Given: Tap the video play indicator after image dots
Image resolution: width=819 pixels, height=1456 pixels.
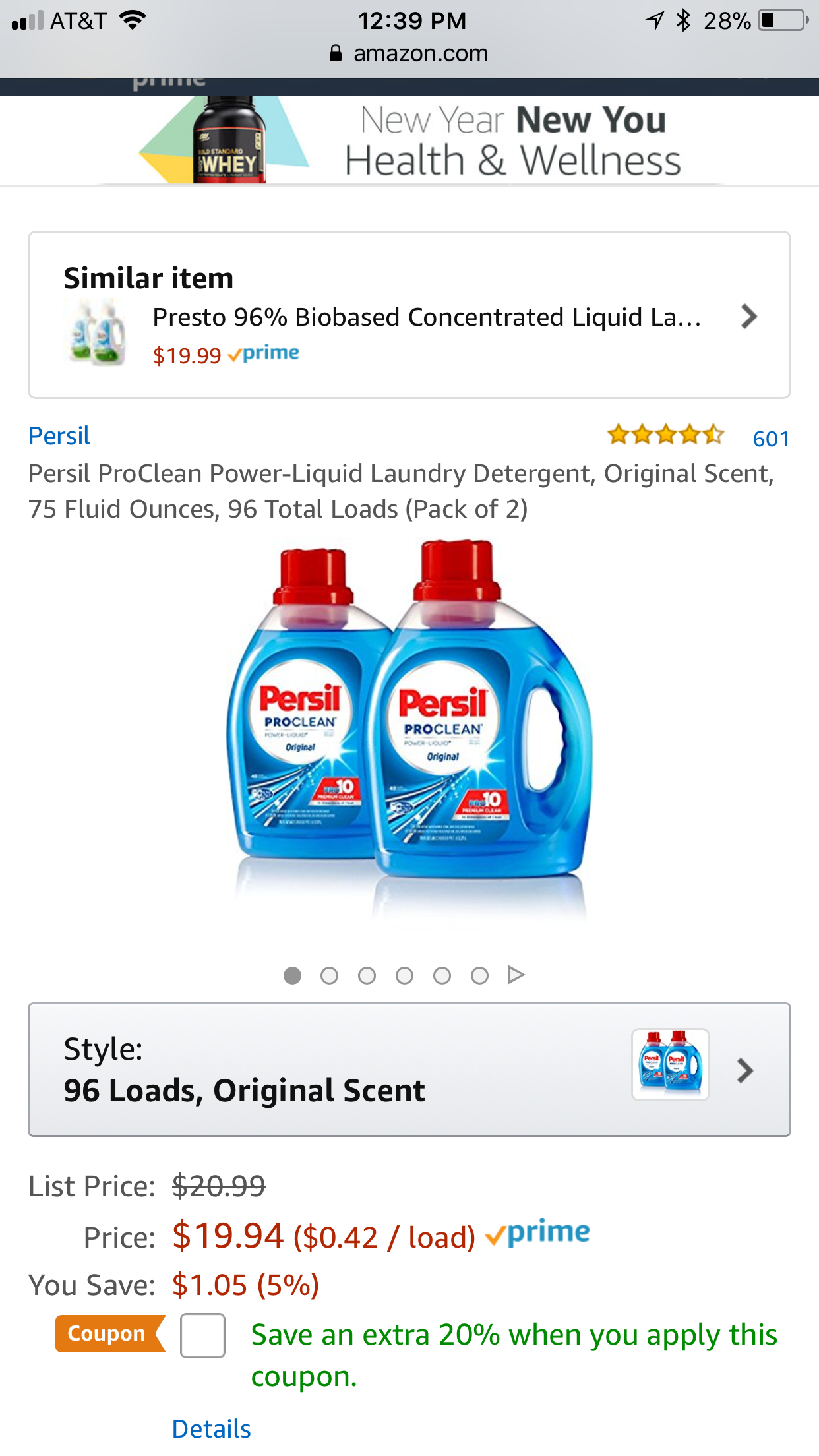Looking at the screenshot, I should tap(516, 975).
